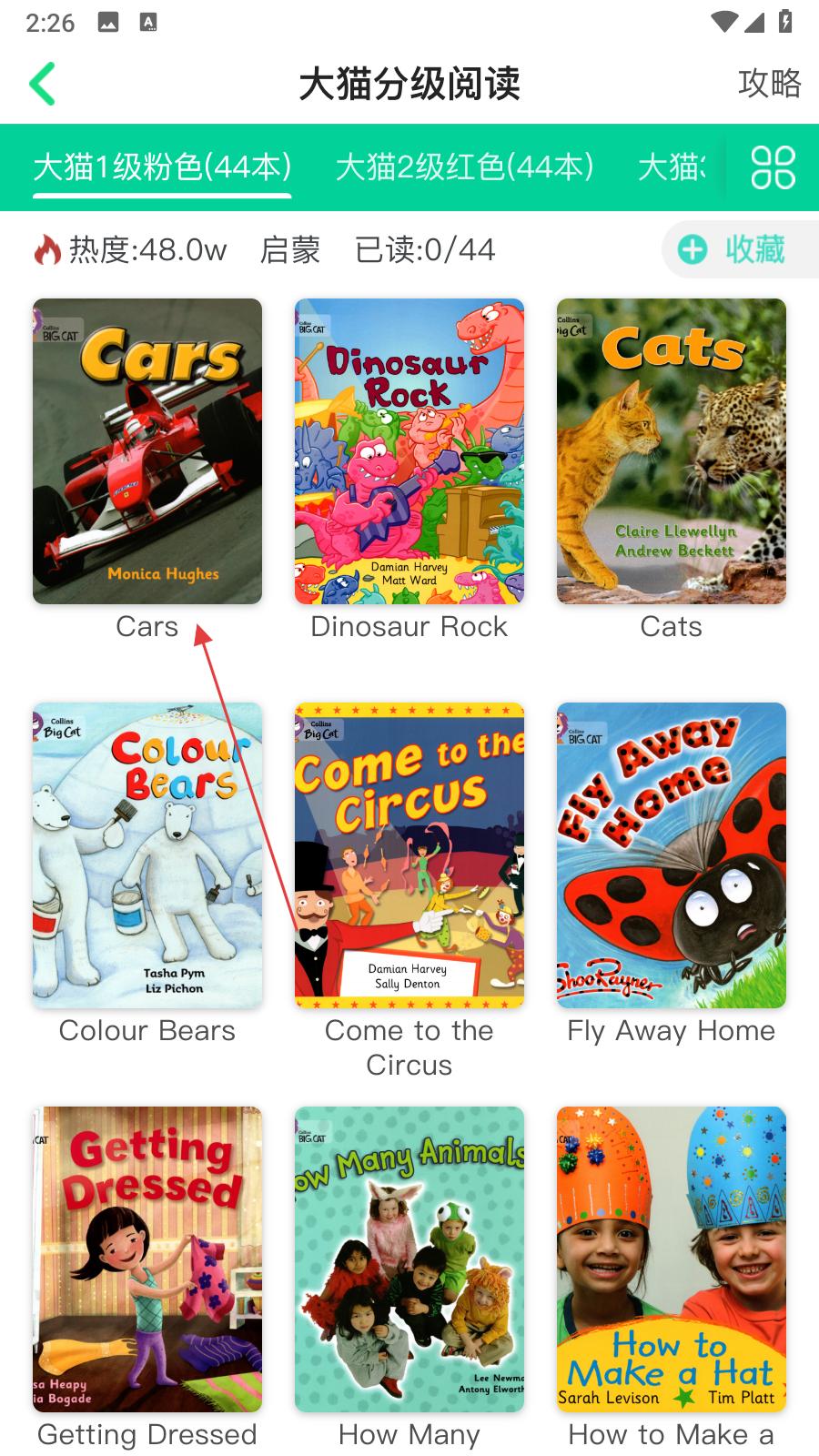Open the book Colour Bears
Screen dimensions: 819x1456
147,855
